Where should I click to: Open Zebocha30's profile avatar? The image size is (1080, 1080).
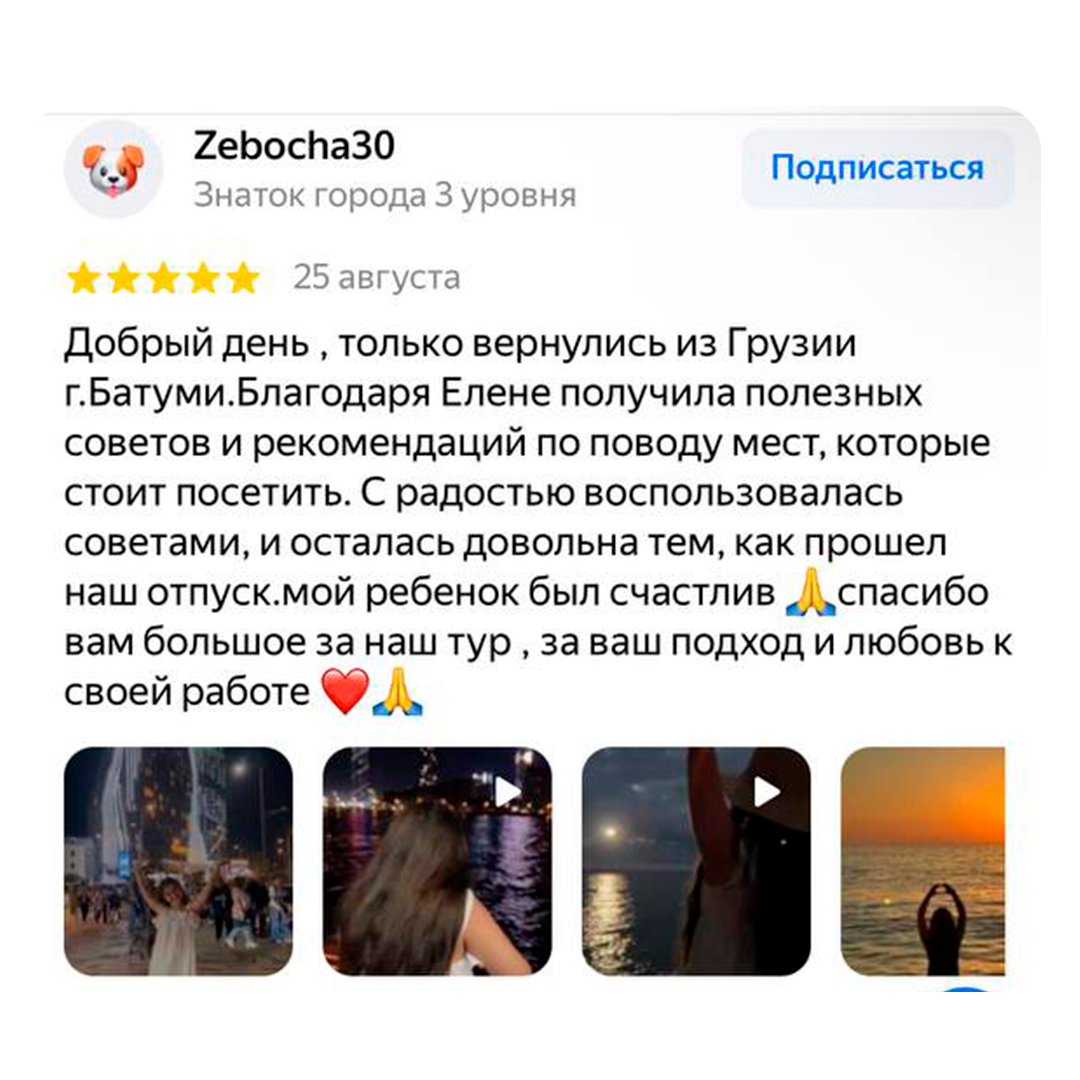pos(112,168)
